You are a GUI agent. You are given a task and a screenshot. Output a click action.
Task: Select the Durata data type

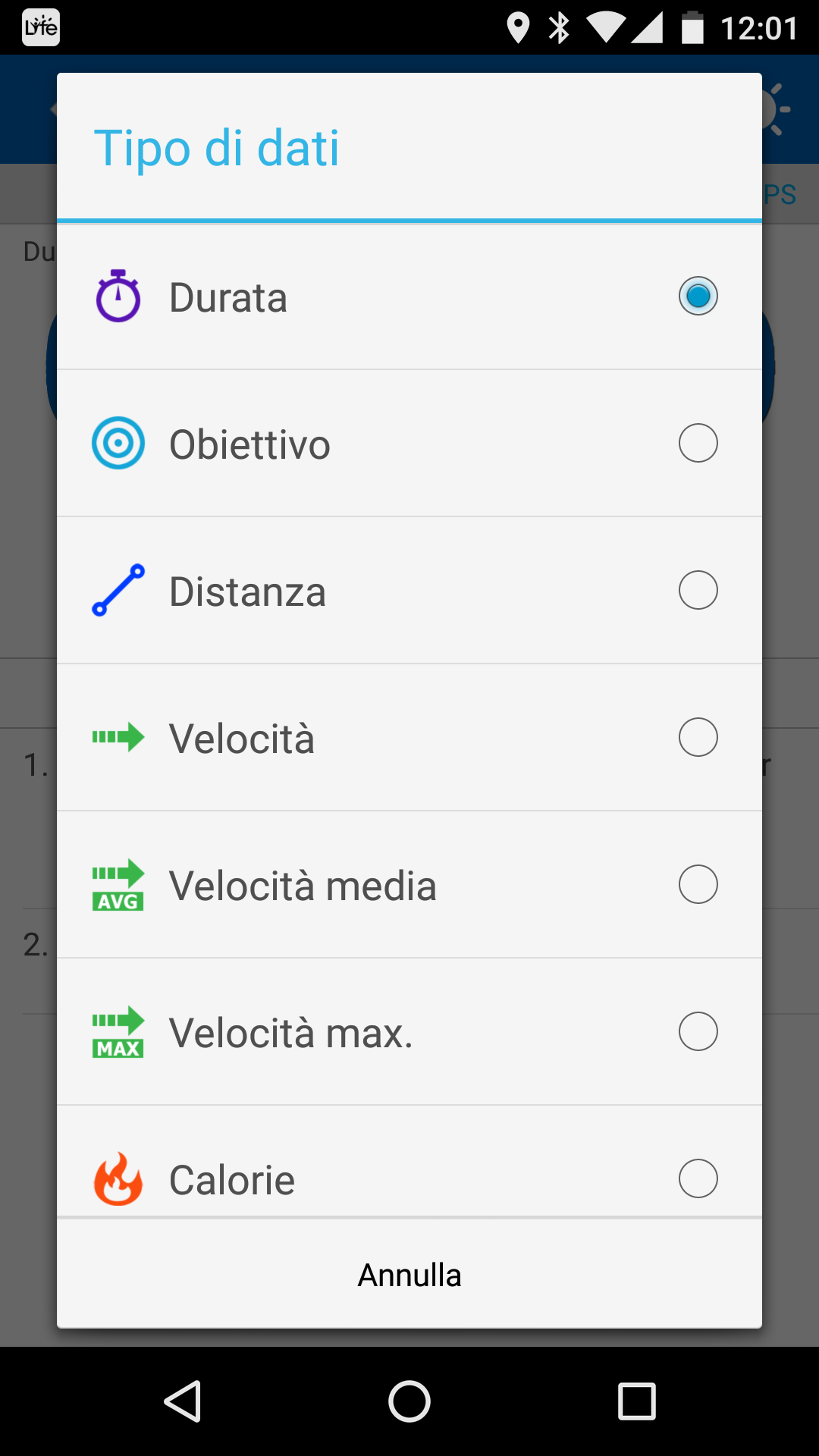[x=409, y=297]
